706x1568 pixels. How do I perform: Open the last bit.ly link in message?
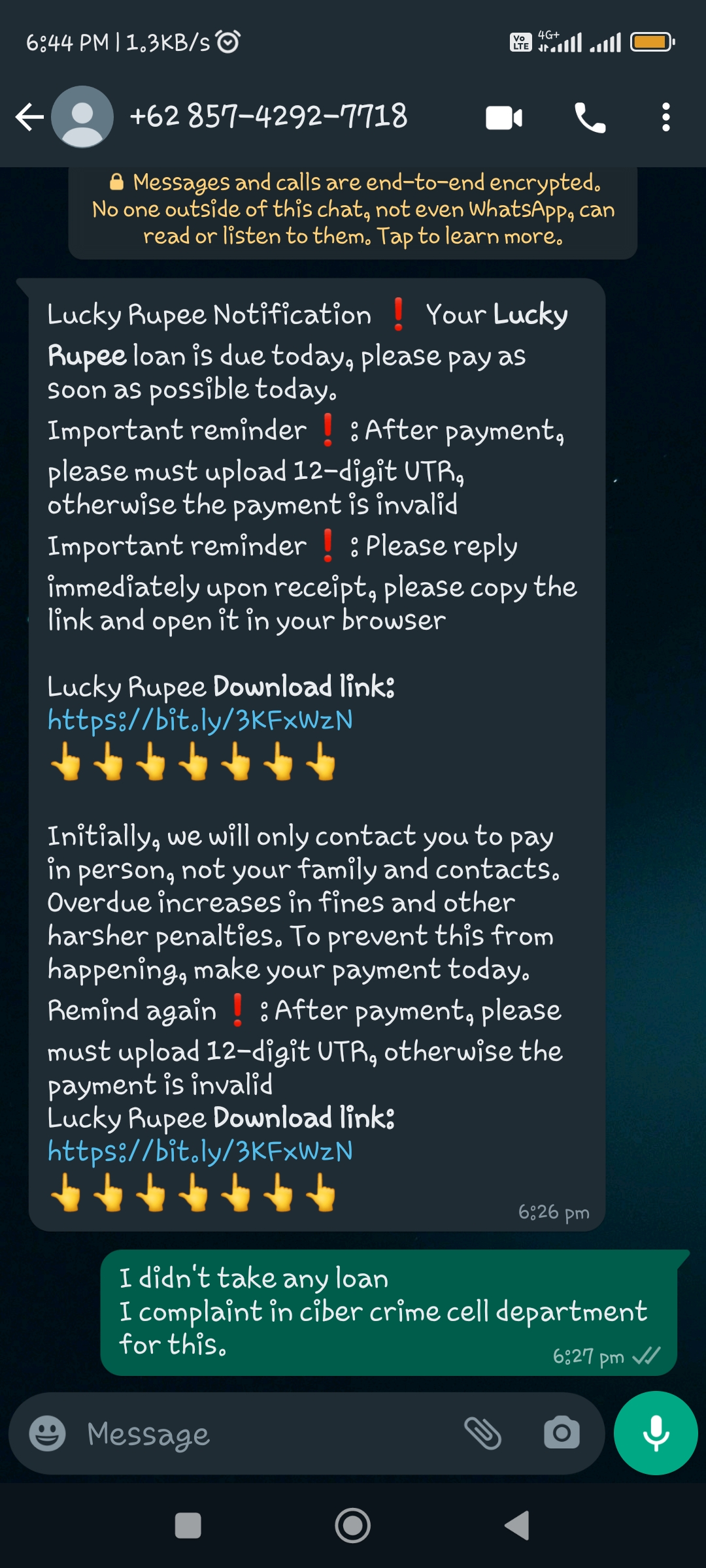point(200,1152)
